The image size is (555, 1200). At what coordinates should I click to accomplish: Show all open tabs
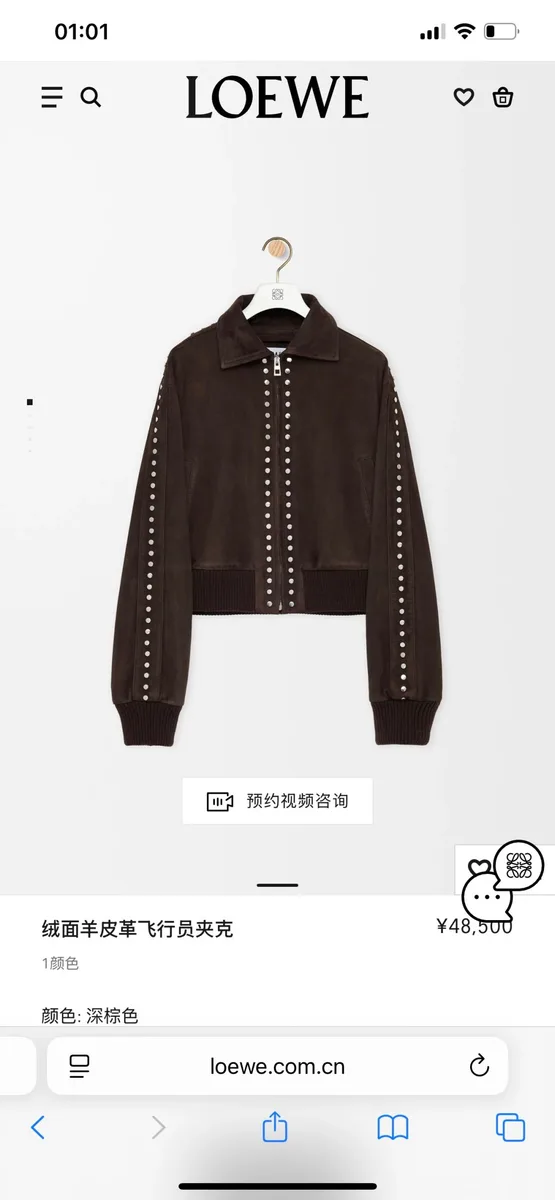pos(511,1128)
